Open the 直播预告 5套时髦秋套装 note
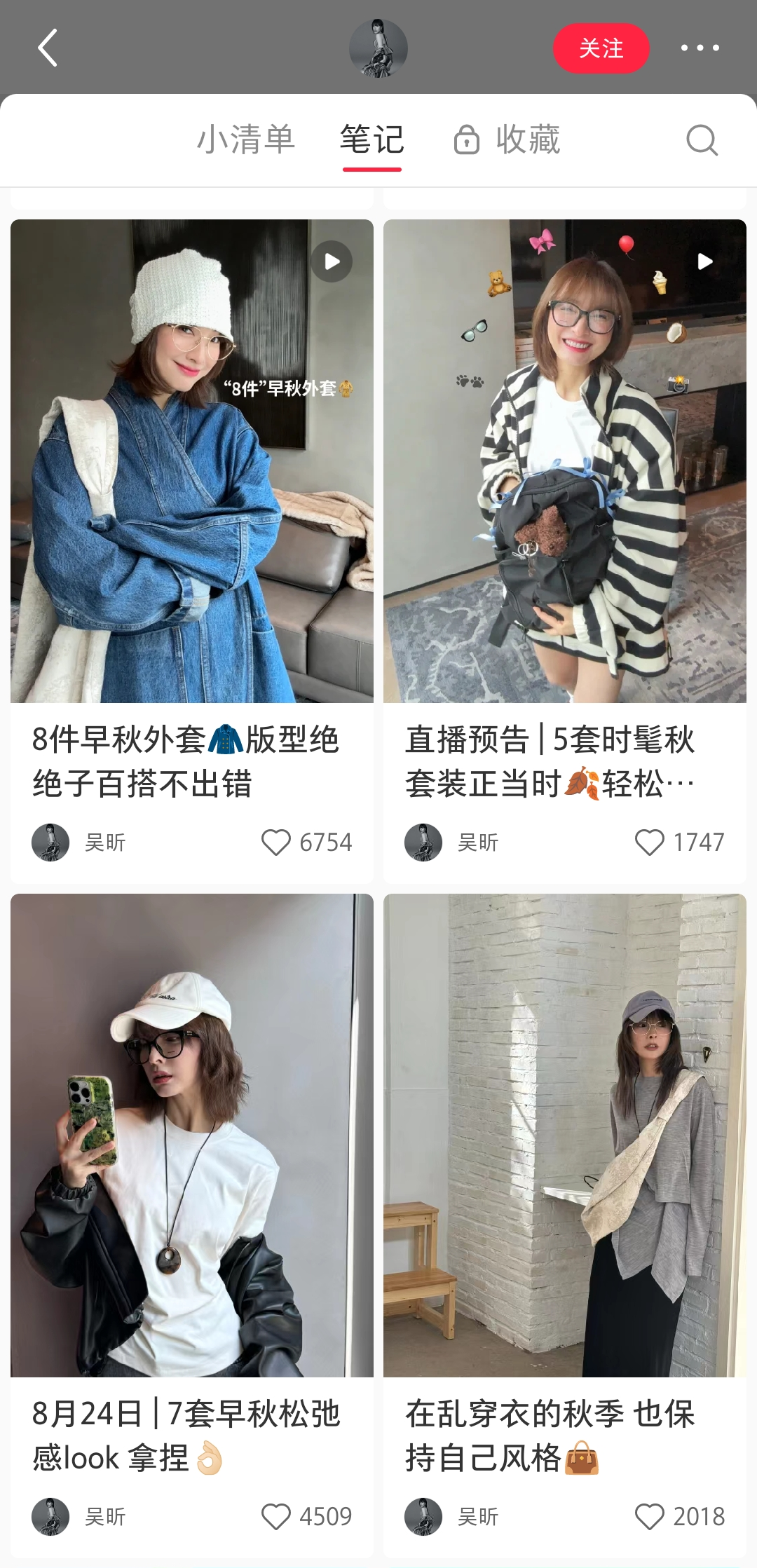Screen dimensions: 757x1568 pos(565,461)
